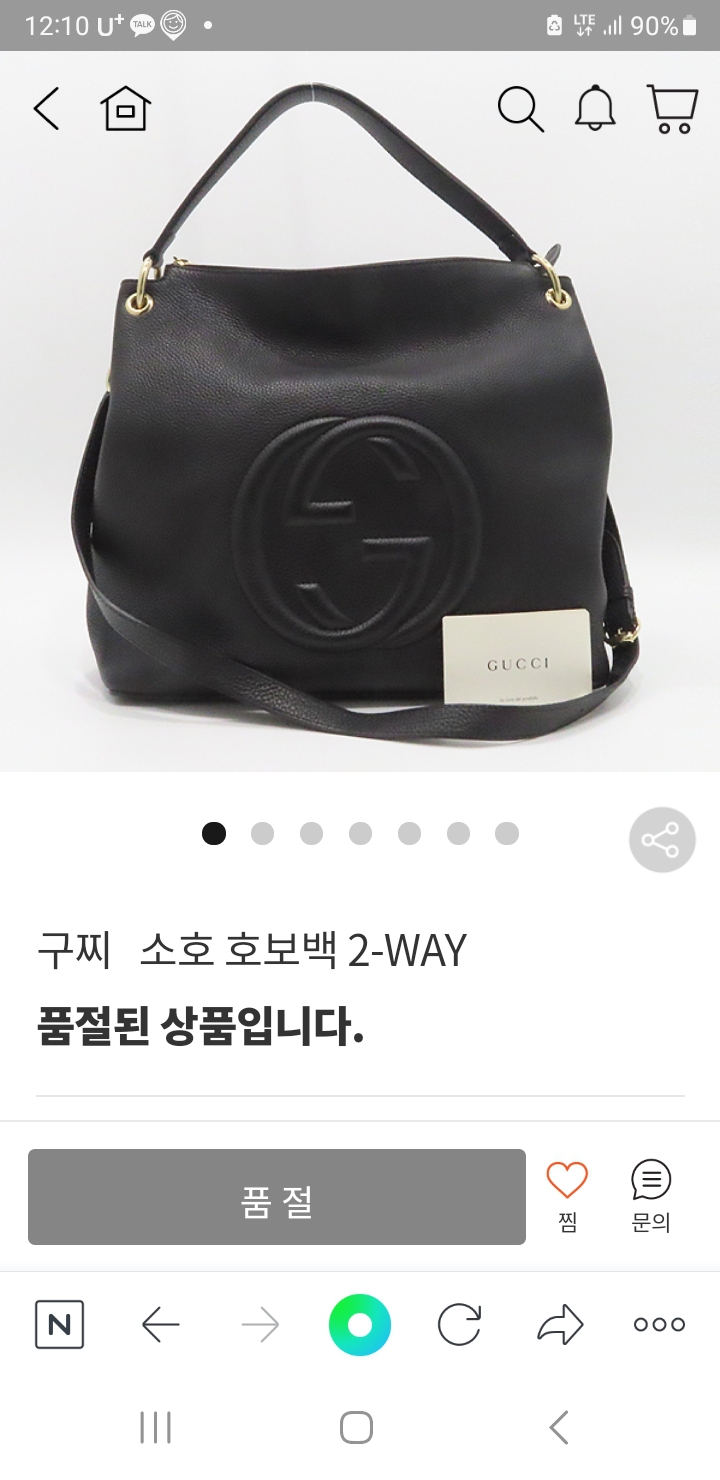The height and width of the screenshot is (1480, 720).
Task: Add item to wishlist with 찜 heart
Action: [x=567, y=1195]
